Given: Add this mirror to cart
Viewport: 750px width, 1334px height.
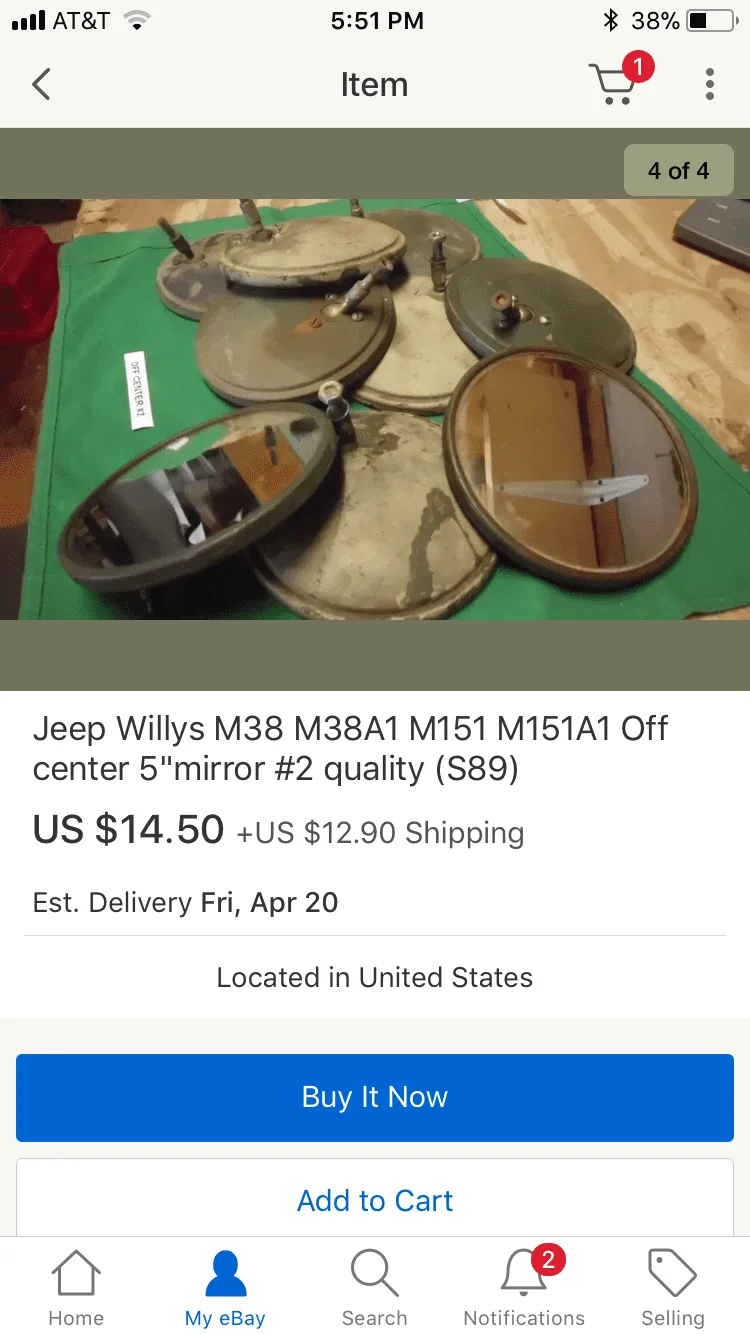Looking at the screenshot, I should (375, 1200).
